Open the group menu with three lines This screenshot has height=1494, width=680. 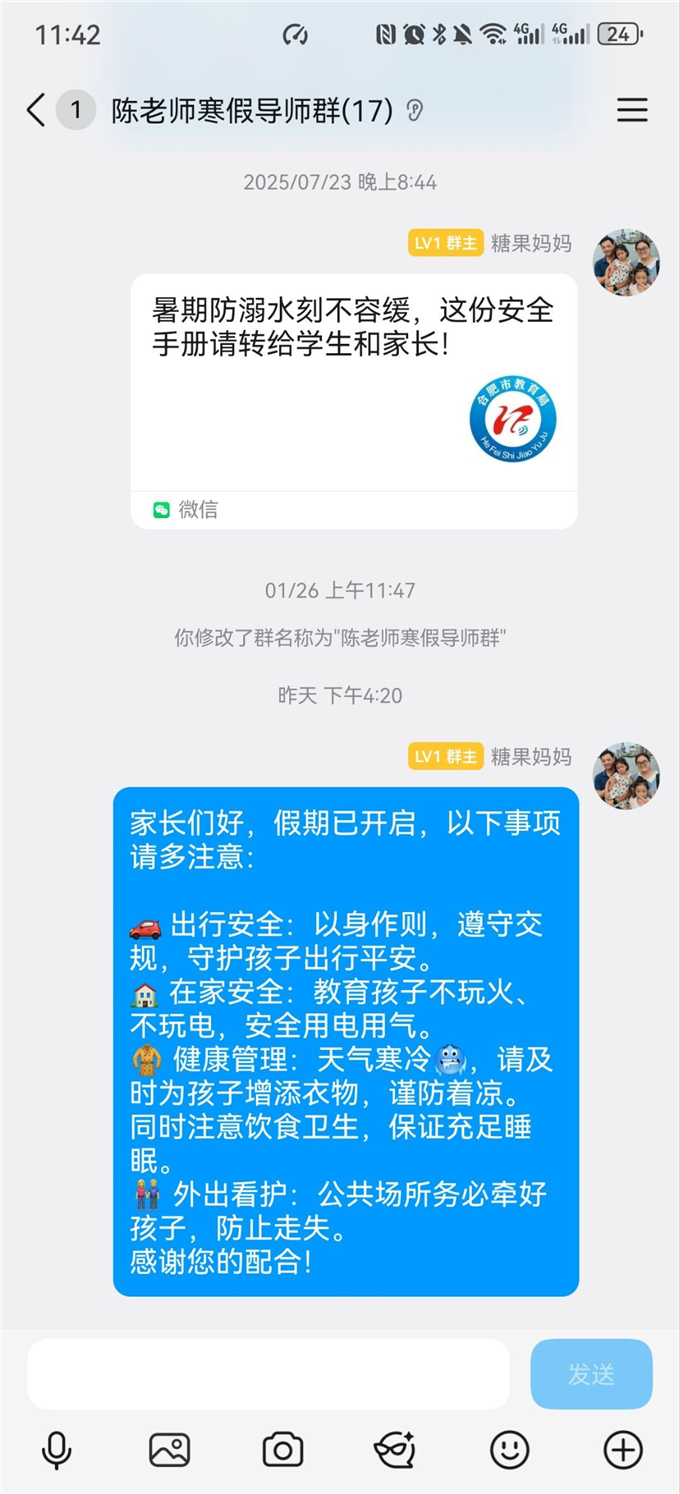point(632,110)
